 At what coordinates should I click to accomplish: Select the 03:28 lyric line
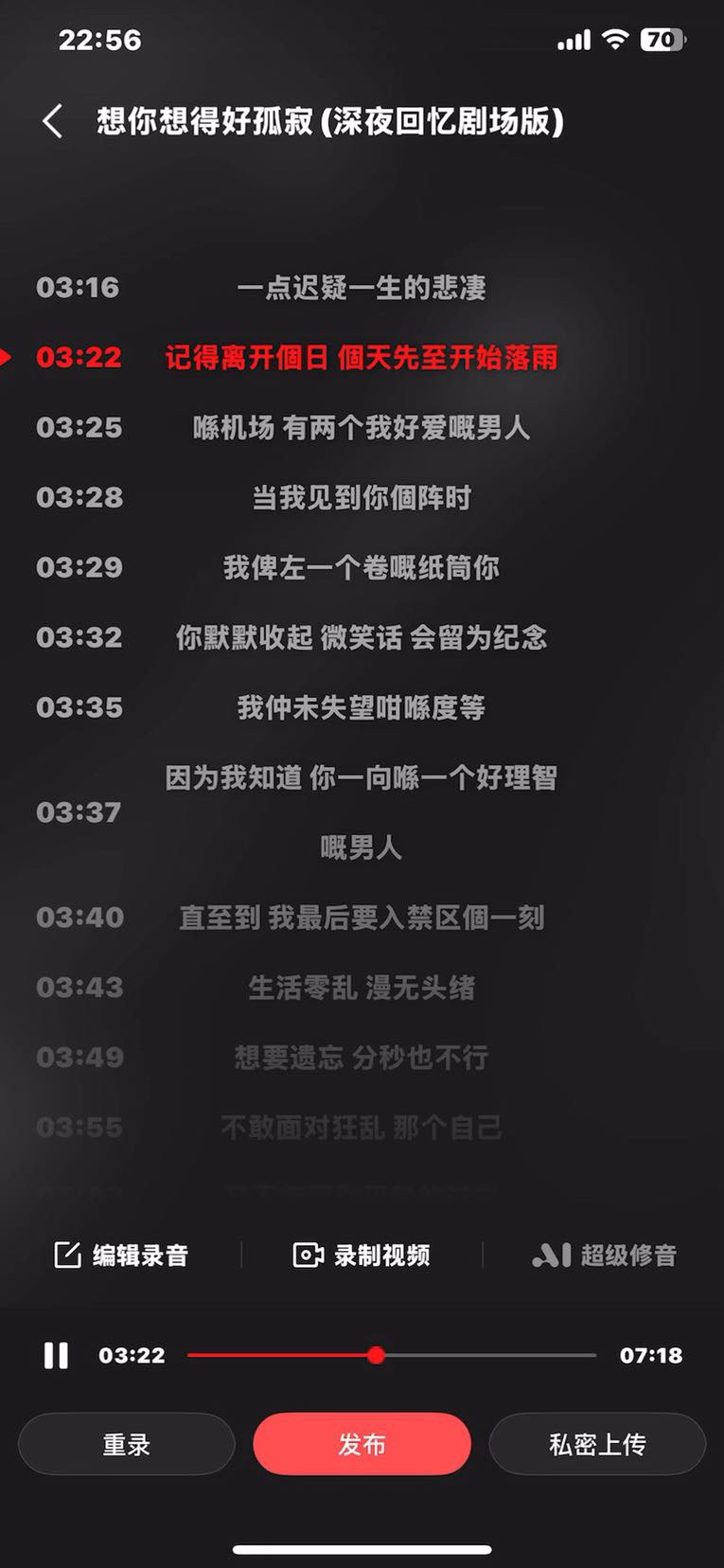pos(361,498)
